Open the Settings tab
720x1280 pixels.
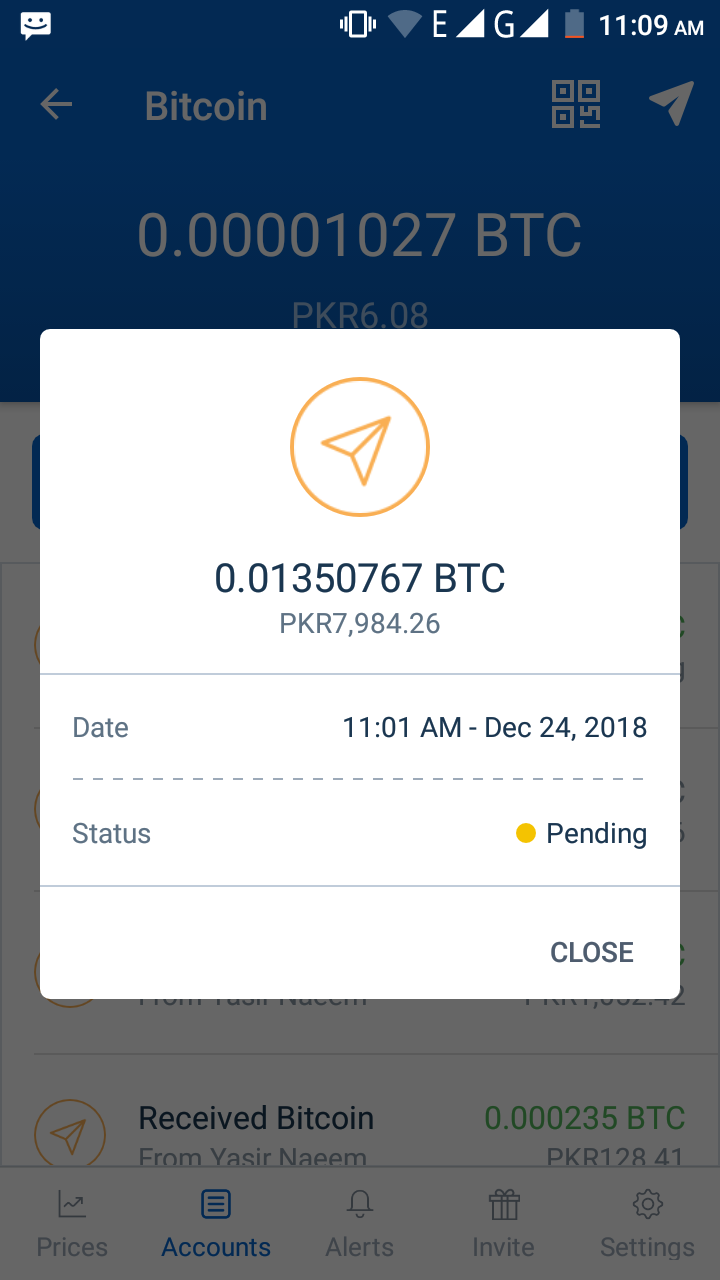click(647, 1224)
